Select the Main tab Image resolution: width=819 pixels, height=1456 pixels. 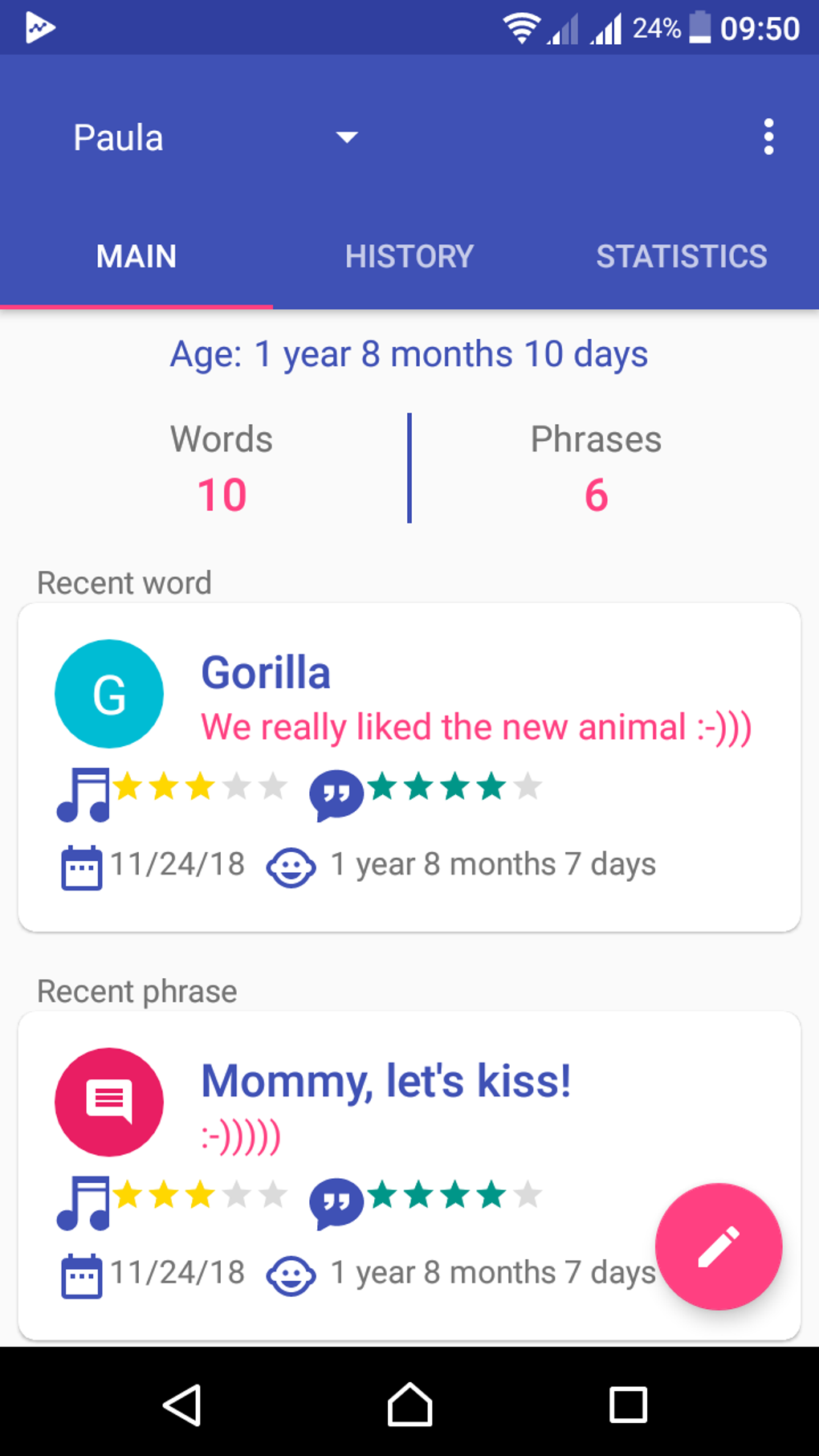(136, 257)
